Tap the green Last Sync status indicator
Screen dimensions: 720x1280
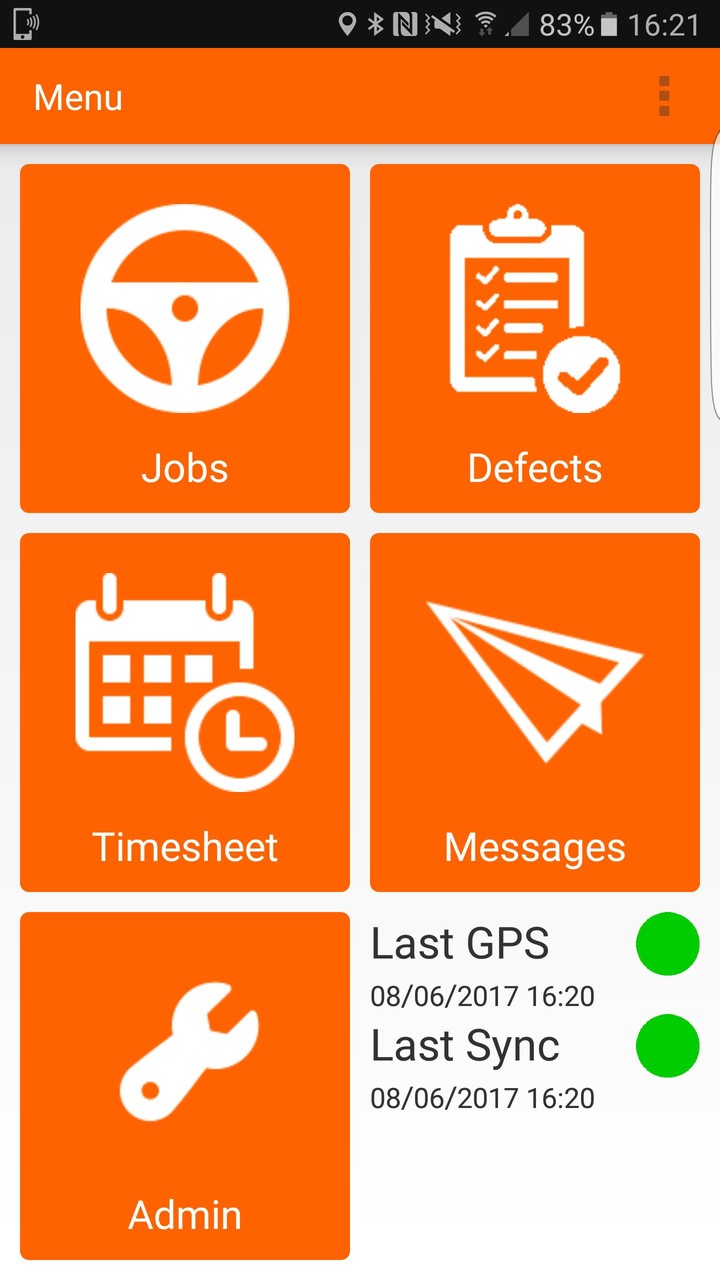(667, 1047)
